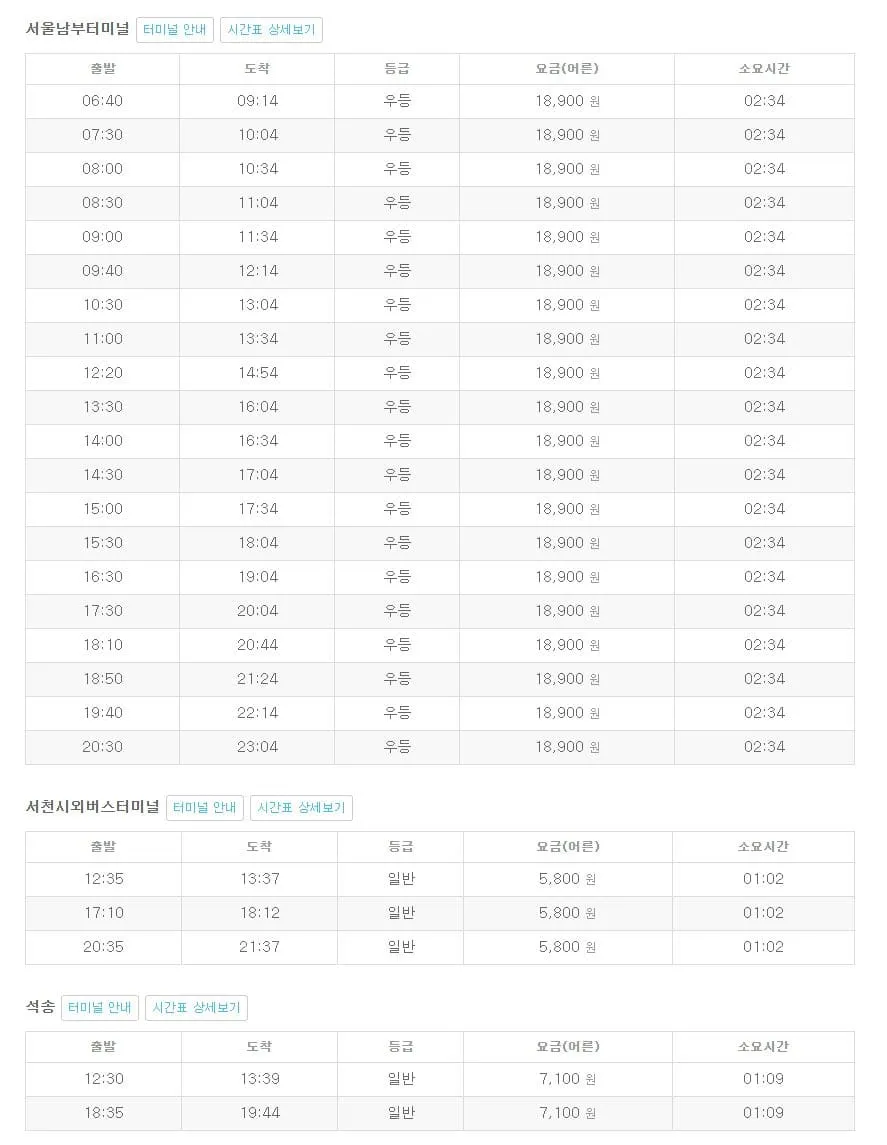Image resolution: width=887 pixels, height=1145 pixels.
Task: Click the 출발 column header
Action: [x=103, y=68]
